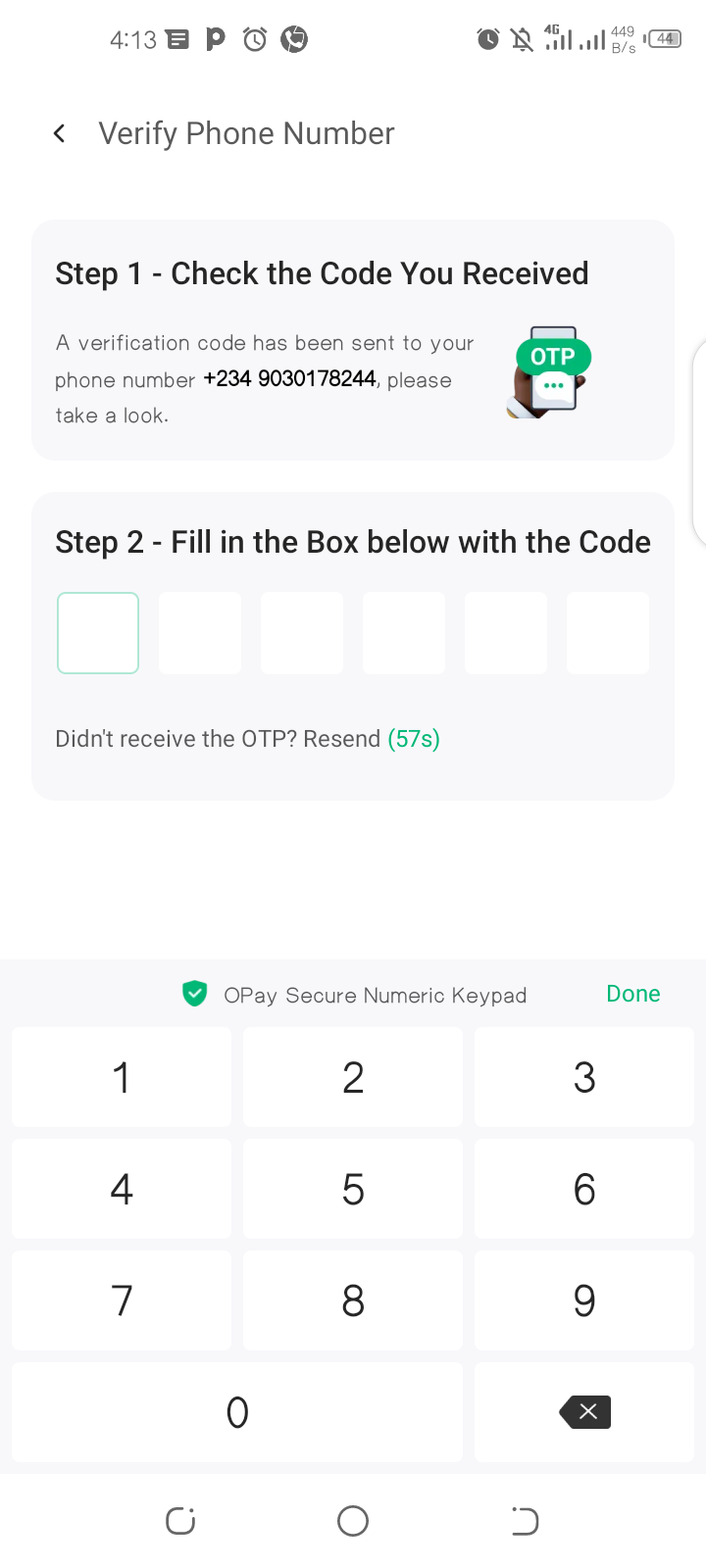Enter digit 9 on the keypad
Screen dimensions: 706x1568
(584, 1301)
